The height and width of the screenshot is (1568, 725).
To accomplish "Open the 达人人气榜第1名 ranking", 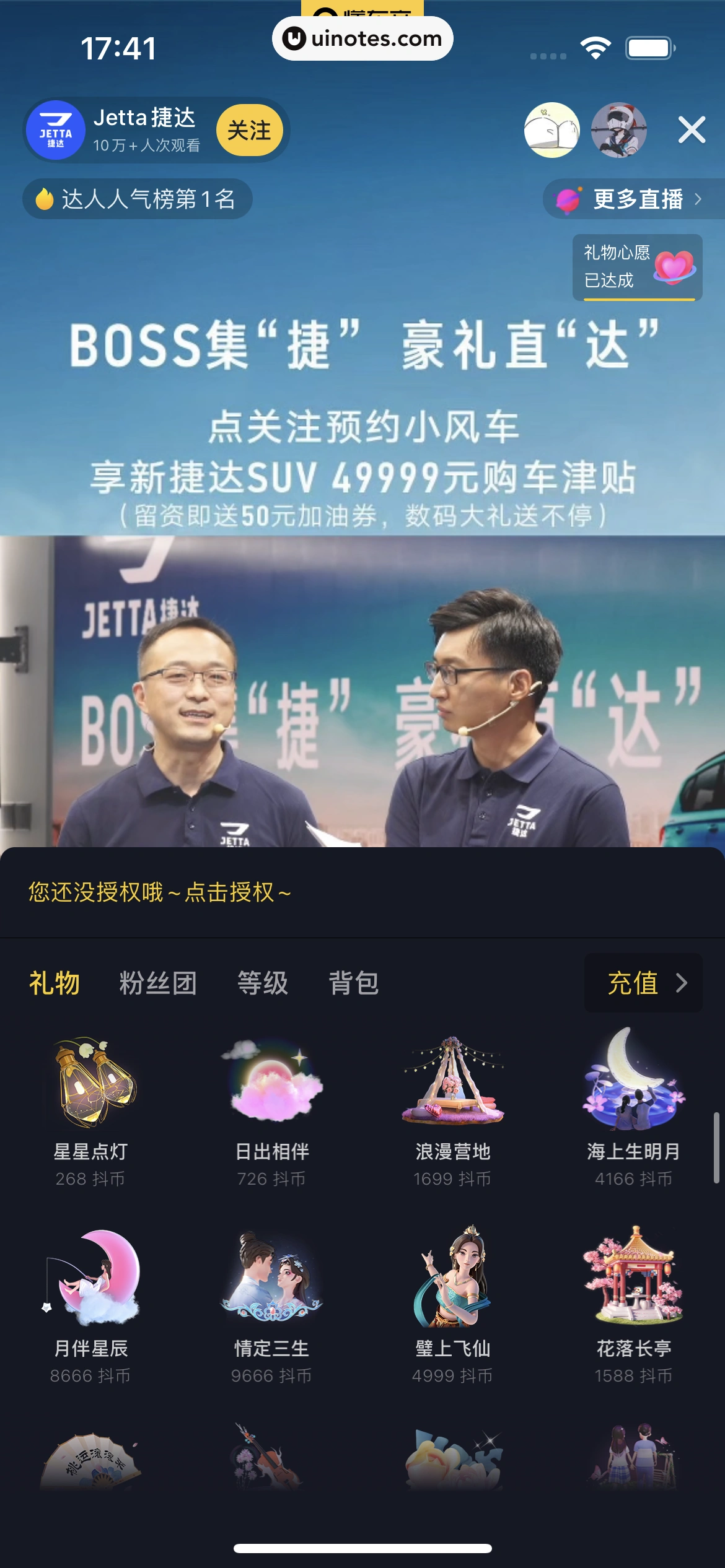I will (138, 199).
